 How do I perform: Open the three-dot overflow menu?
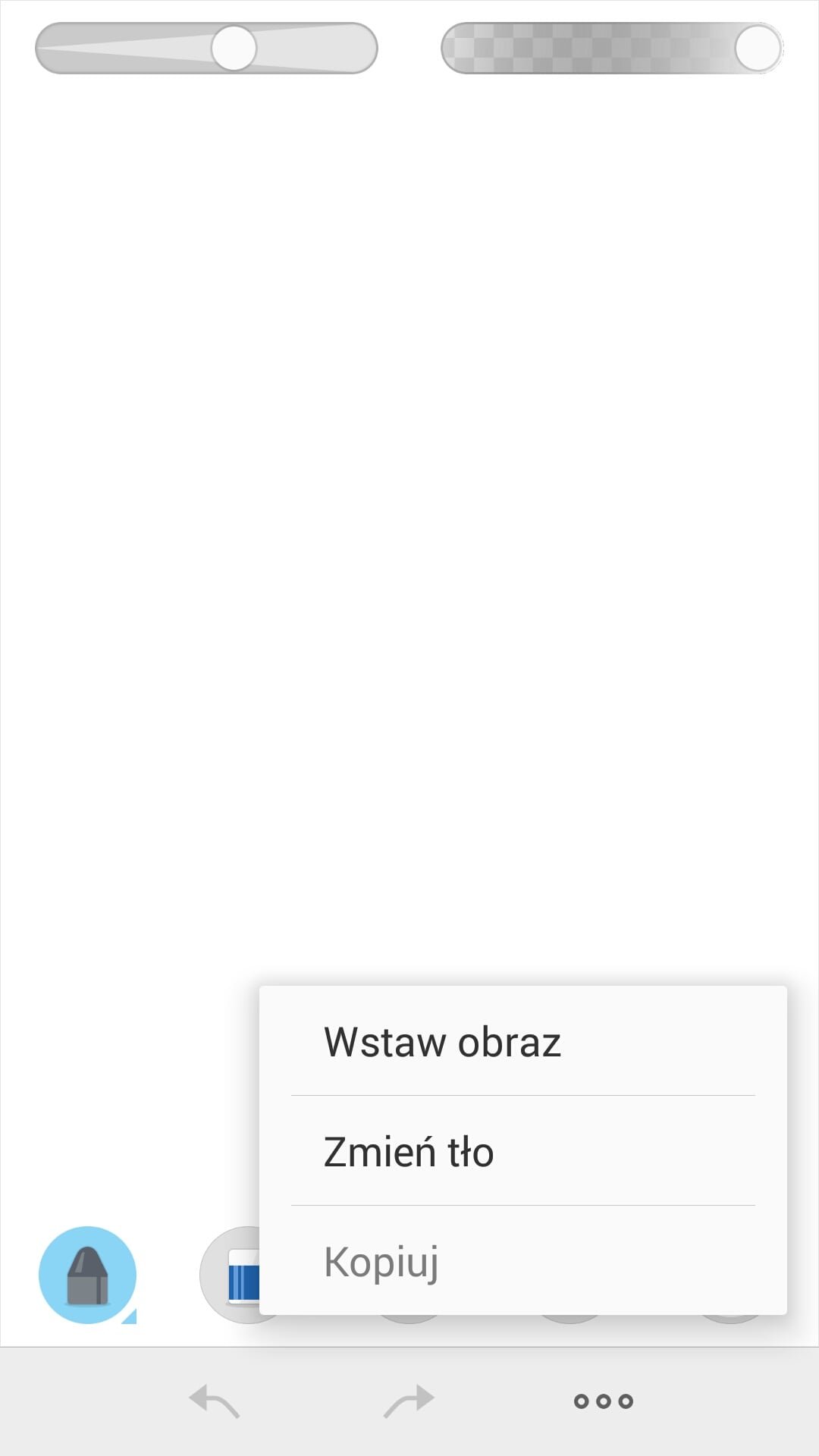(604, 1401)
